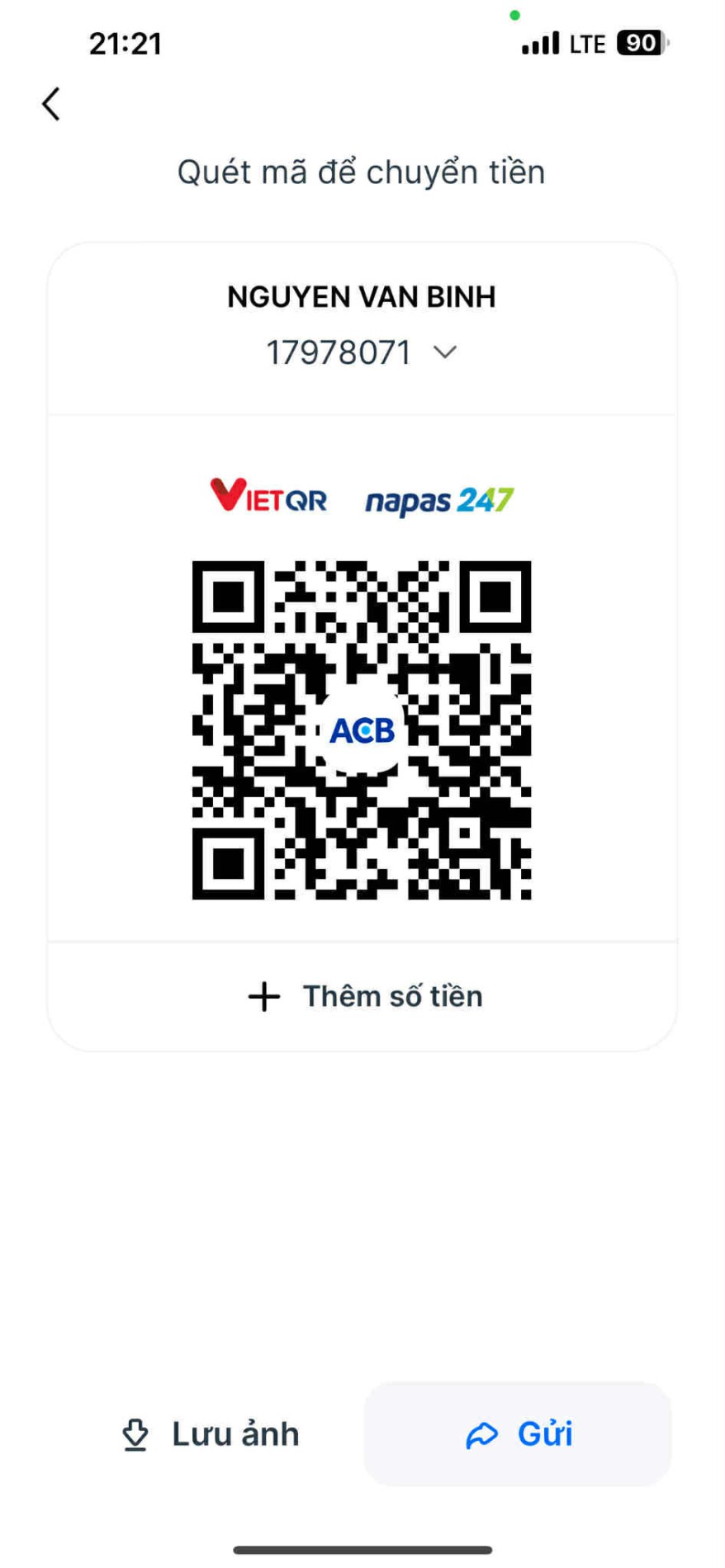This screenshot has height=1568, width=725.
Task: Share the QR code via Gửi
Action: (519, 1434)
